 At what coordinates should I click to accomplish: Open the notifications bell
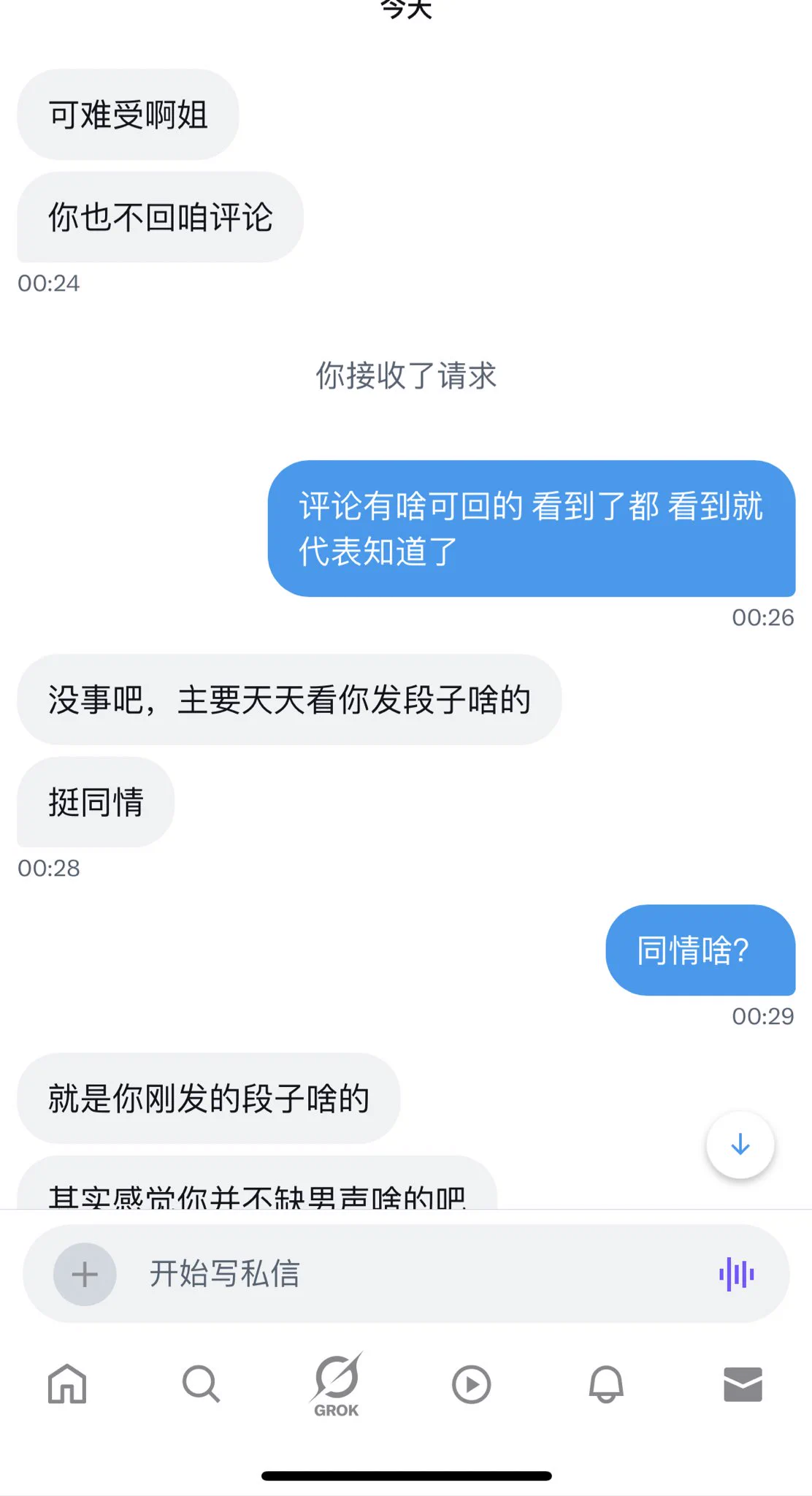point(606,1384)
